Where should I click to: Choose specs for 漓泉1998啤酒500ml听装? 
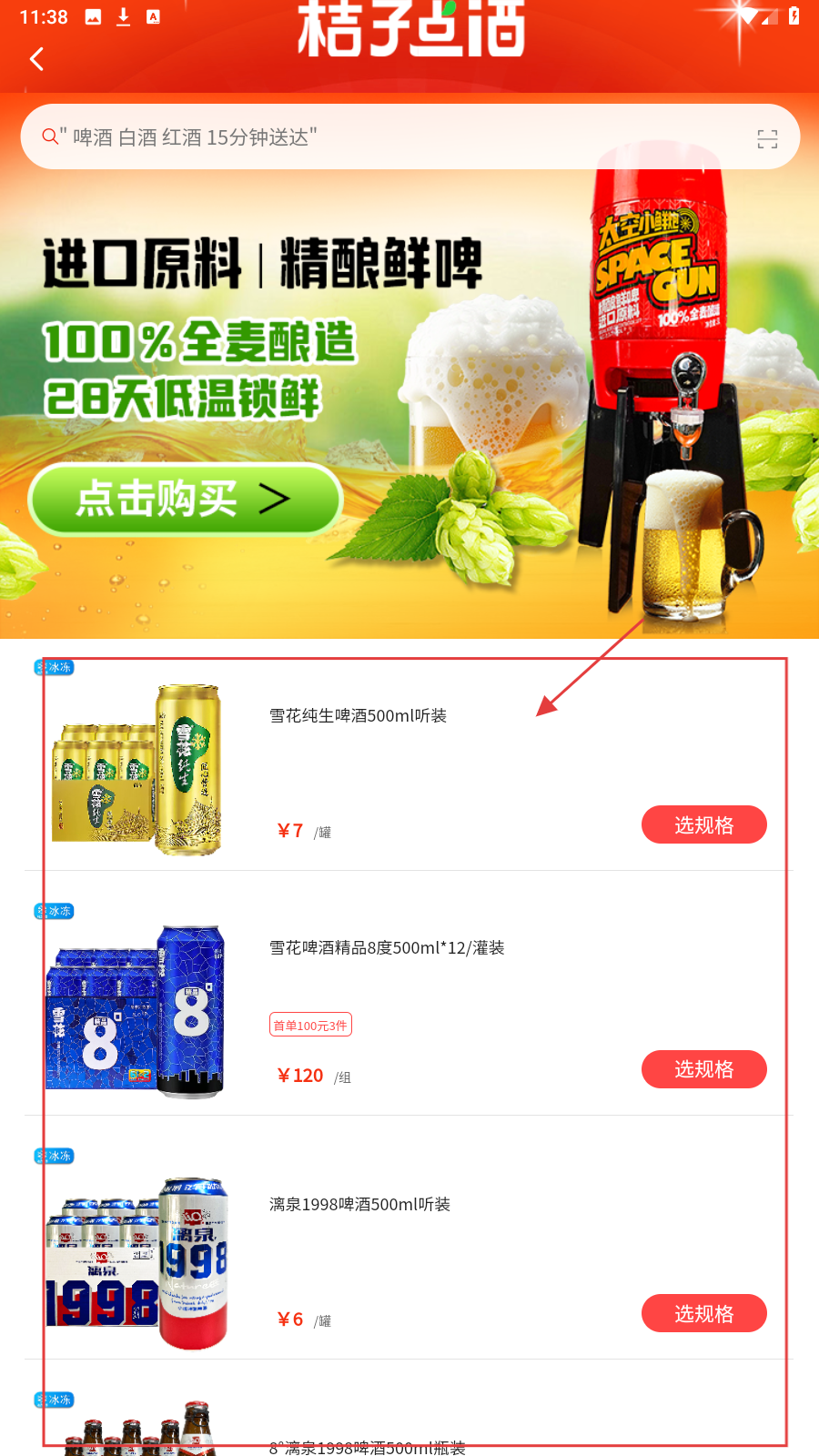(x=703, y=1314)
